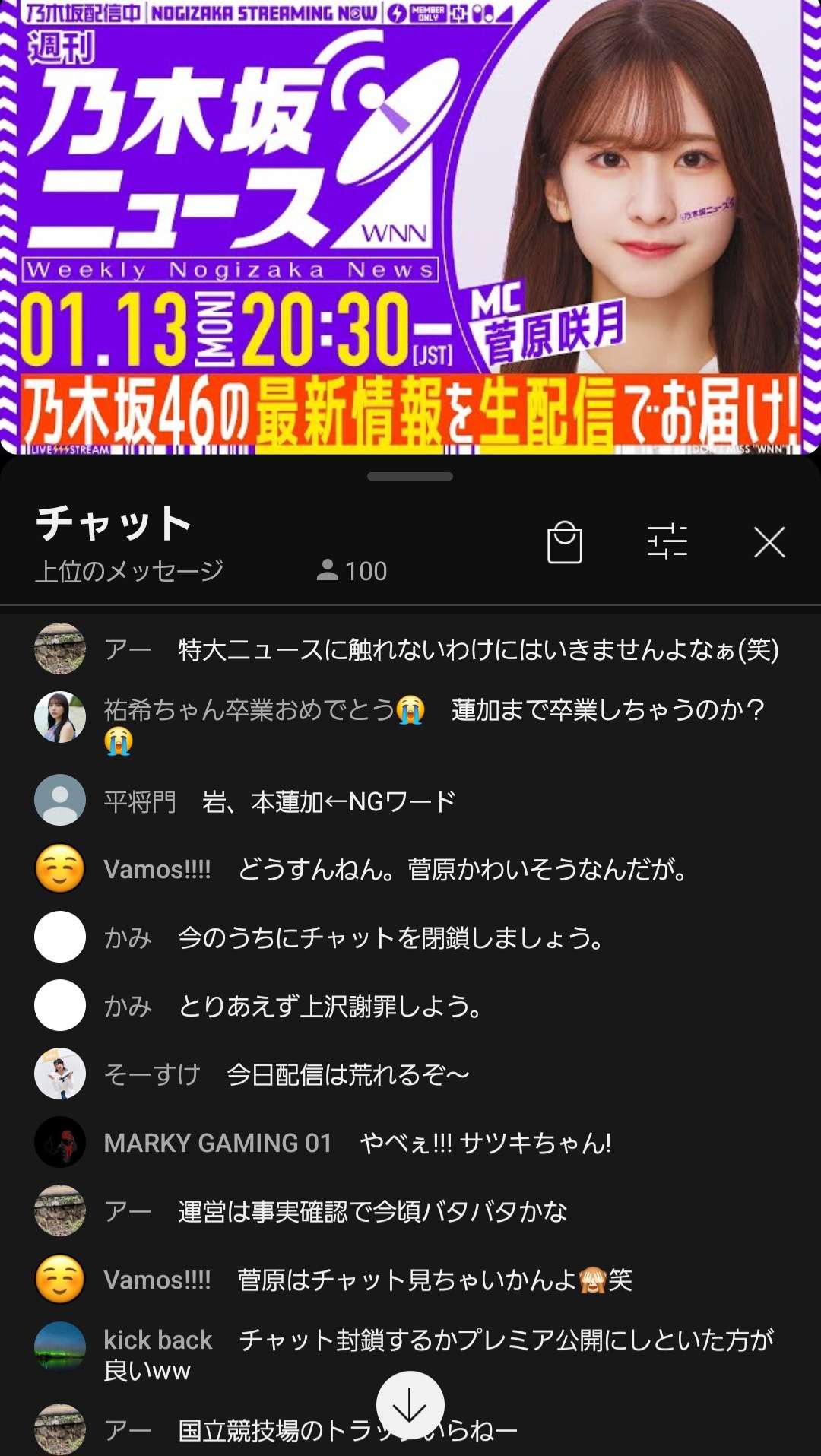The image size is (821, 1456).
Task: Jump to the latest chat messages
Action: 410,1405
